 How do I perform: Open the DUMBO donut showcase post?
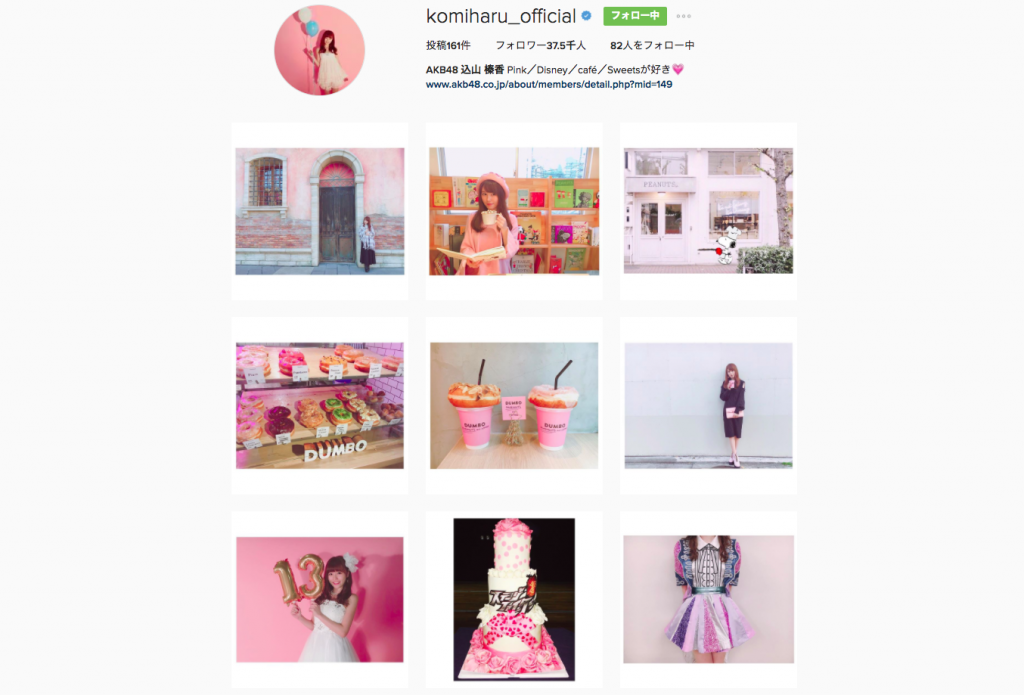[320, 405]
